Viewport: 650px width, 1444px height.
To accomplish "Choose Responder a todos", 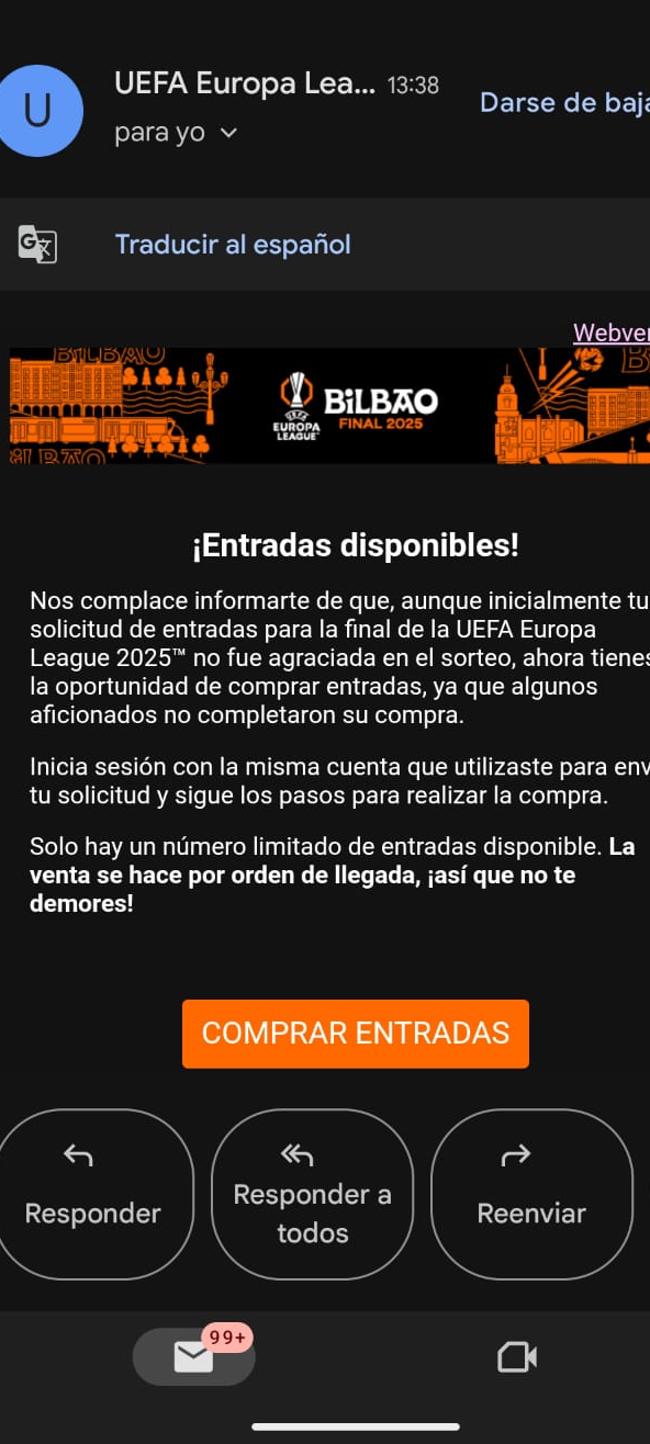I will click(x=312, y=1193).
